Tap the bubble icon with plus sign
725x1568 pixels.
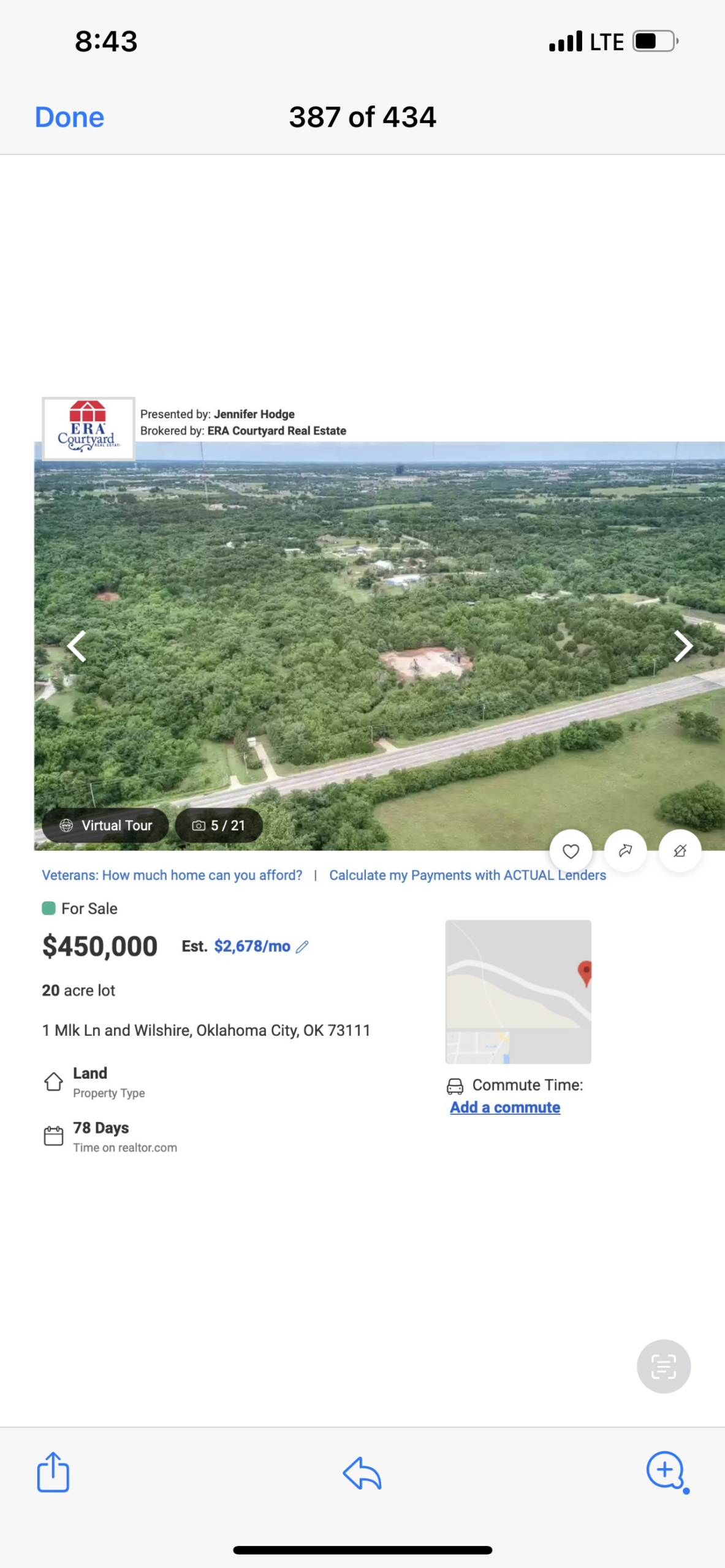(x=666, y=1470)
